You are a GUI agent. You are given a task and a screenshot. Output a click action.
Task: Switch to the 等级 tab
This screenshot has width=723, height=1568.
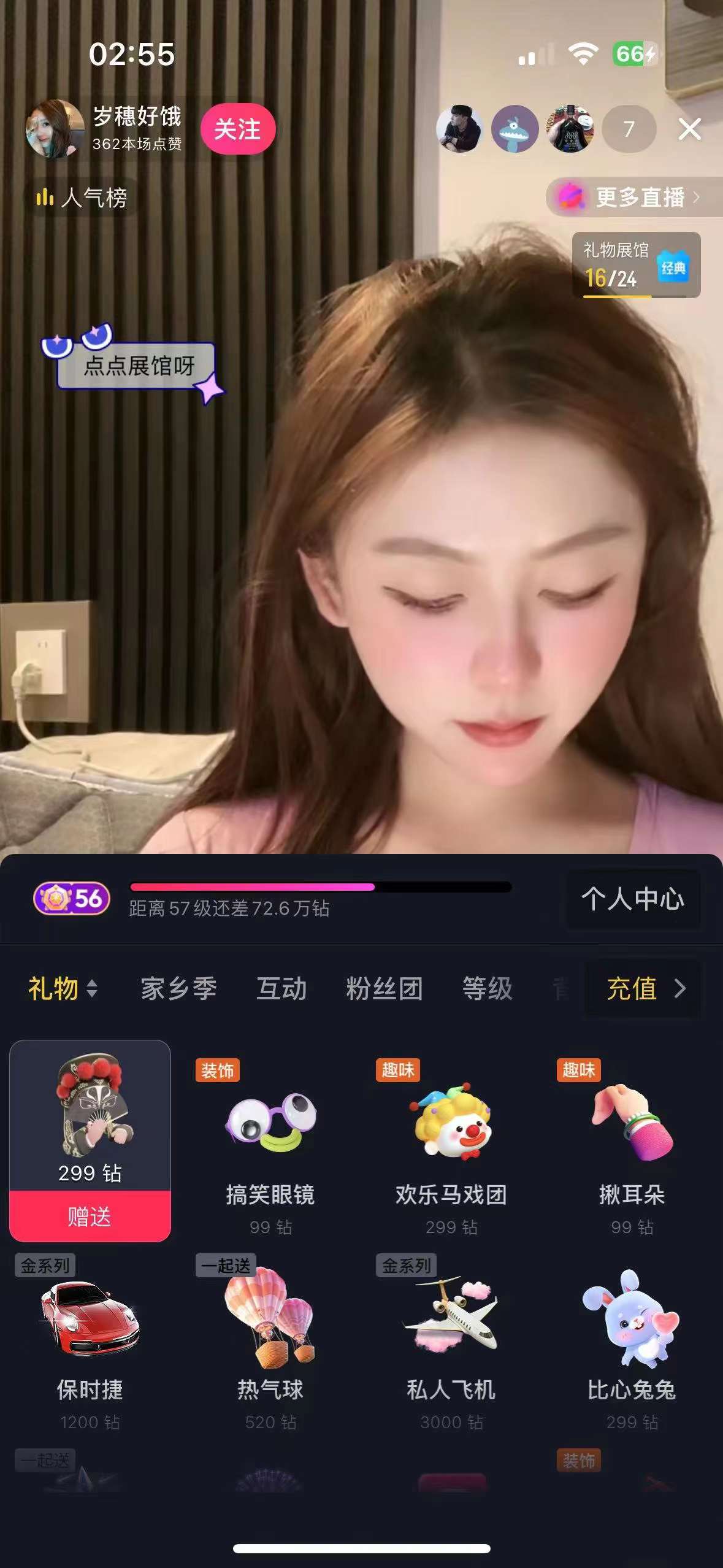[x=487, y=988]
